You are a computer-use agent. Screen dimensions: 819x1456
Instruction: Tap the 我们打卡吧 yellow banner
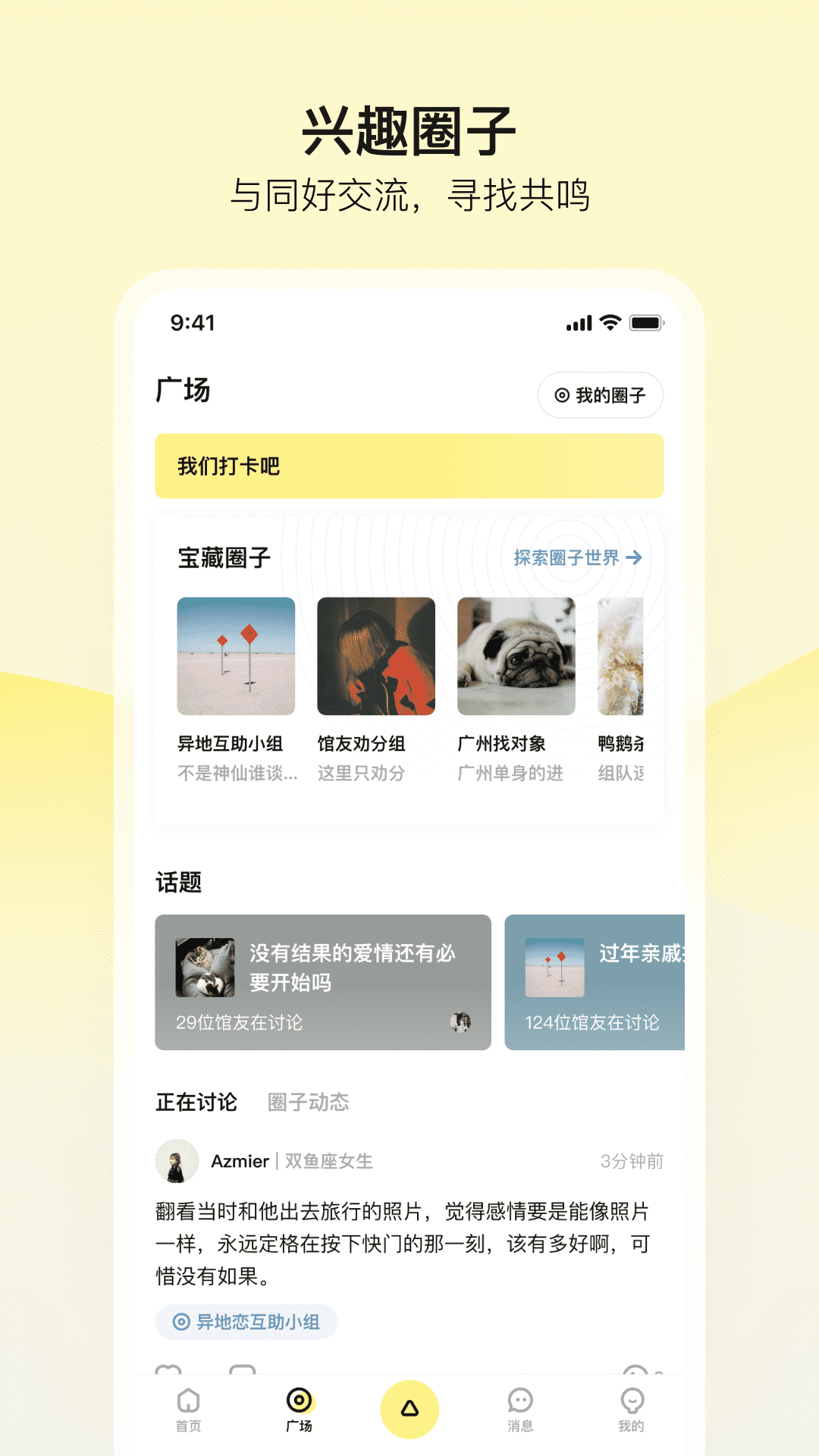coord(409,467)
